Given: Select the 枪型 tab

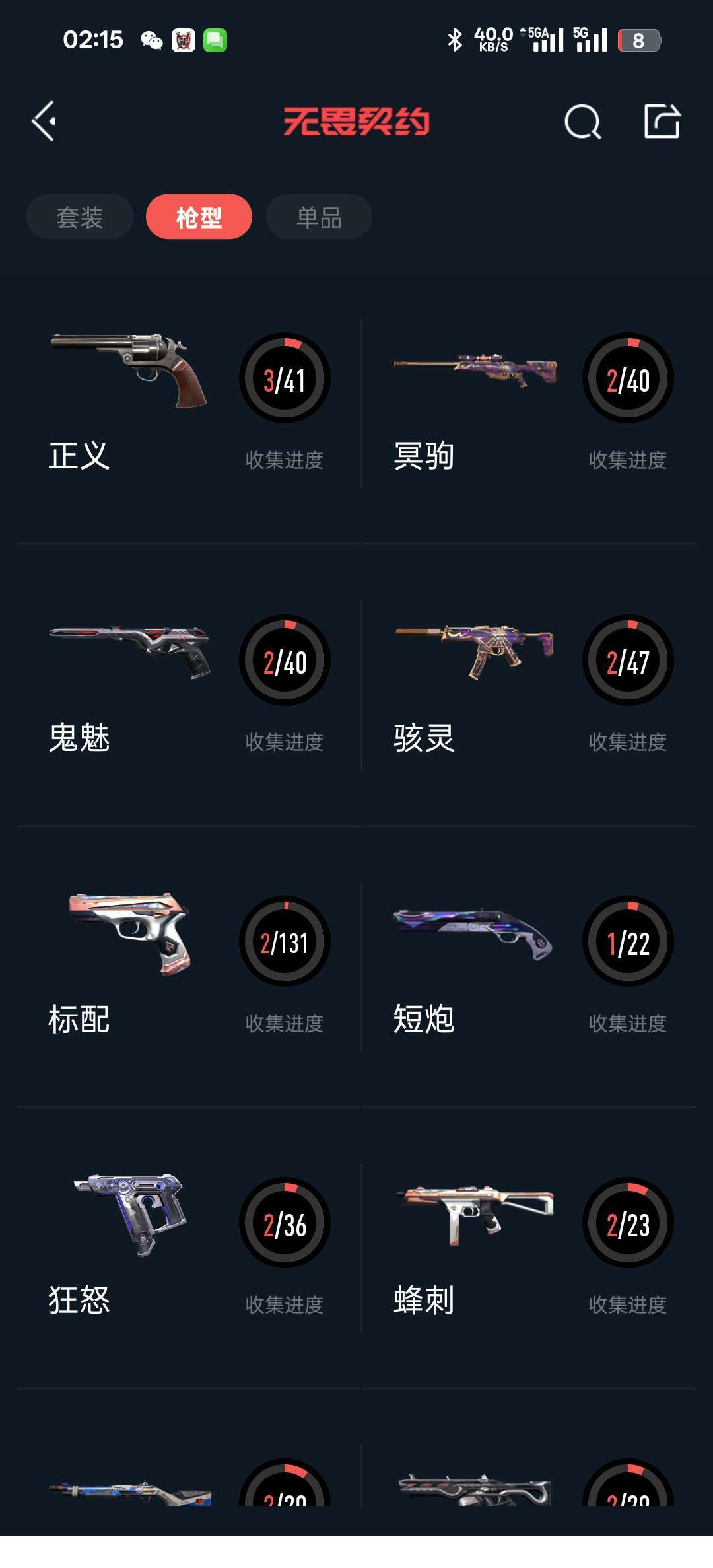Looking at the screenshot, I should pos(199,217).
